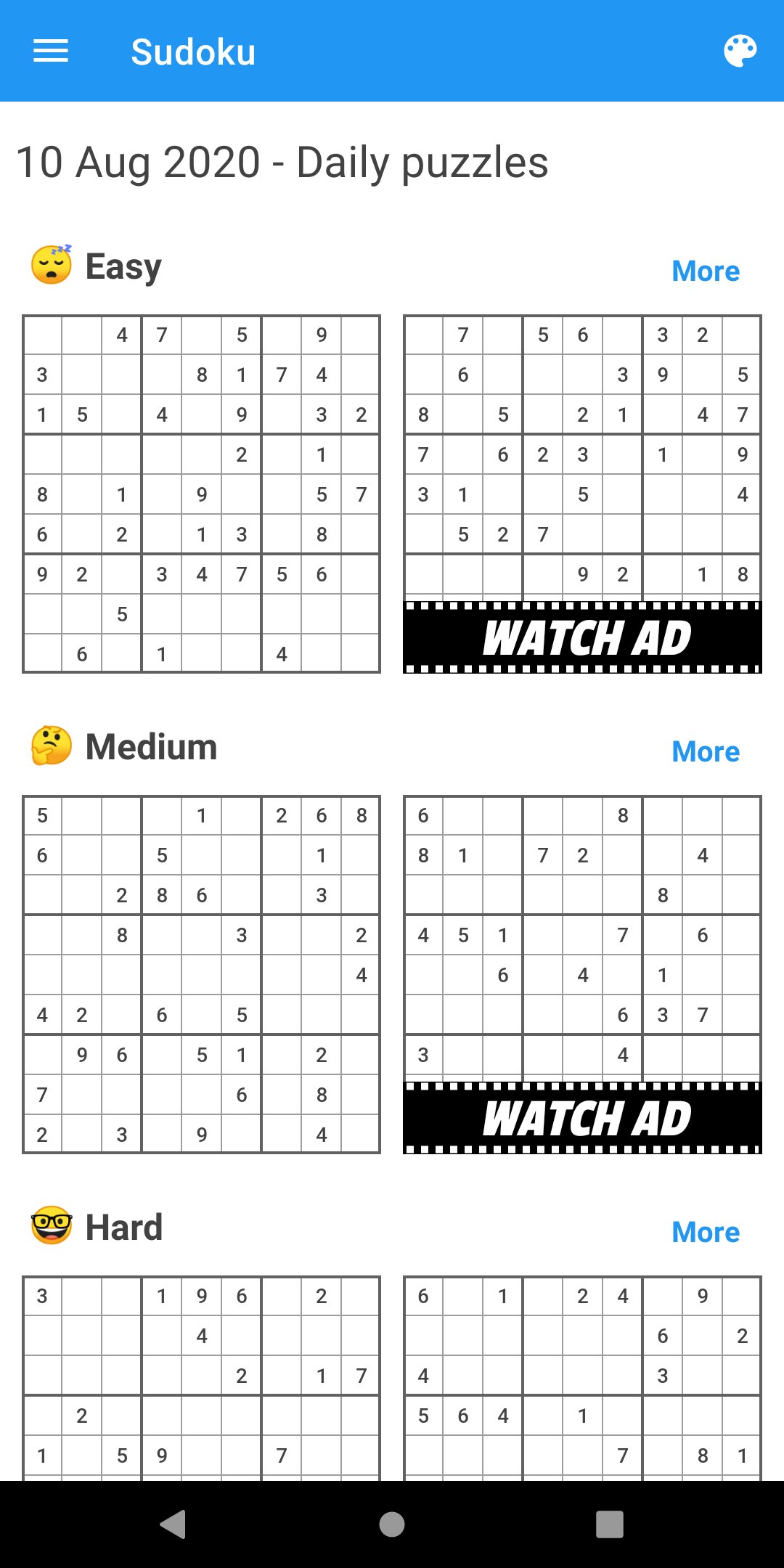Open the first Easy sudoku puzzle
784x1568 pixels.
pyautogui.click(x=202, y=494)
